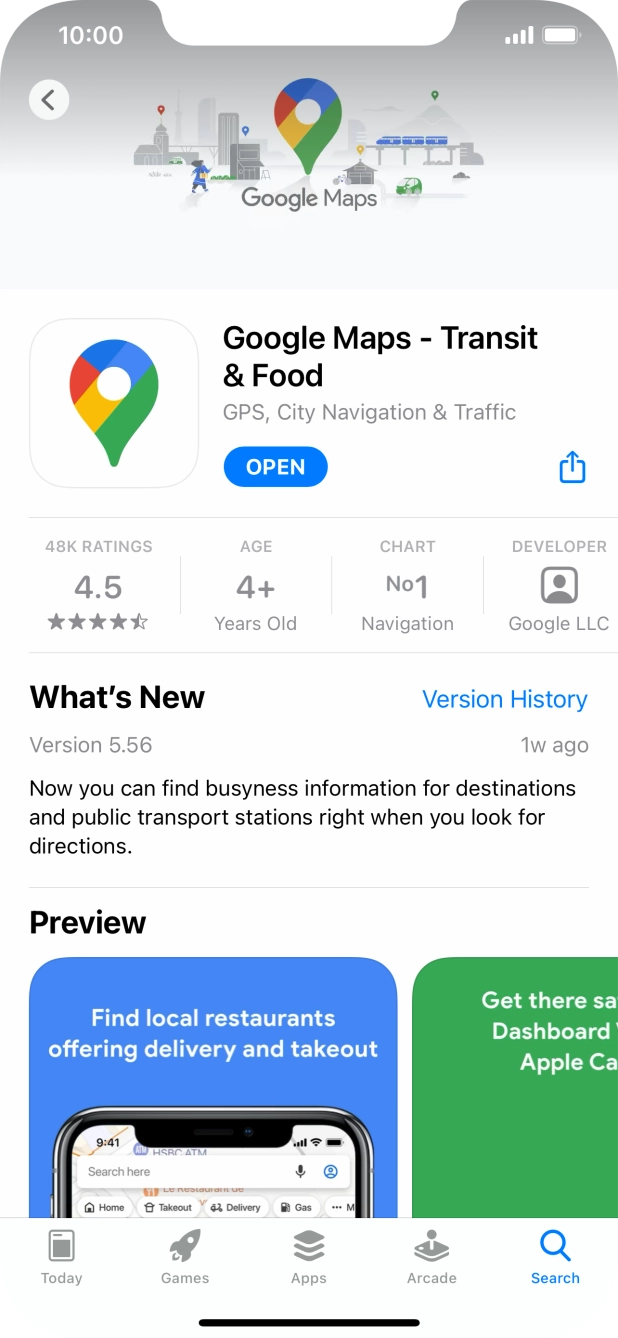Open the green Dashboard preview screenshot
Image resolution: width=618 pixels, height=1338 pixels.
(x=515, y=1088)
